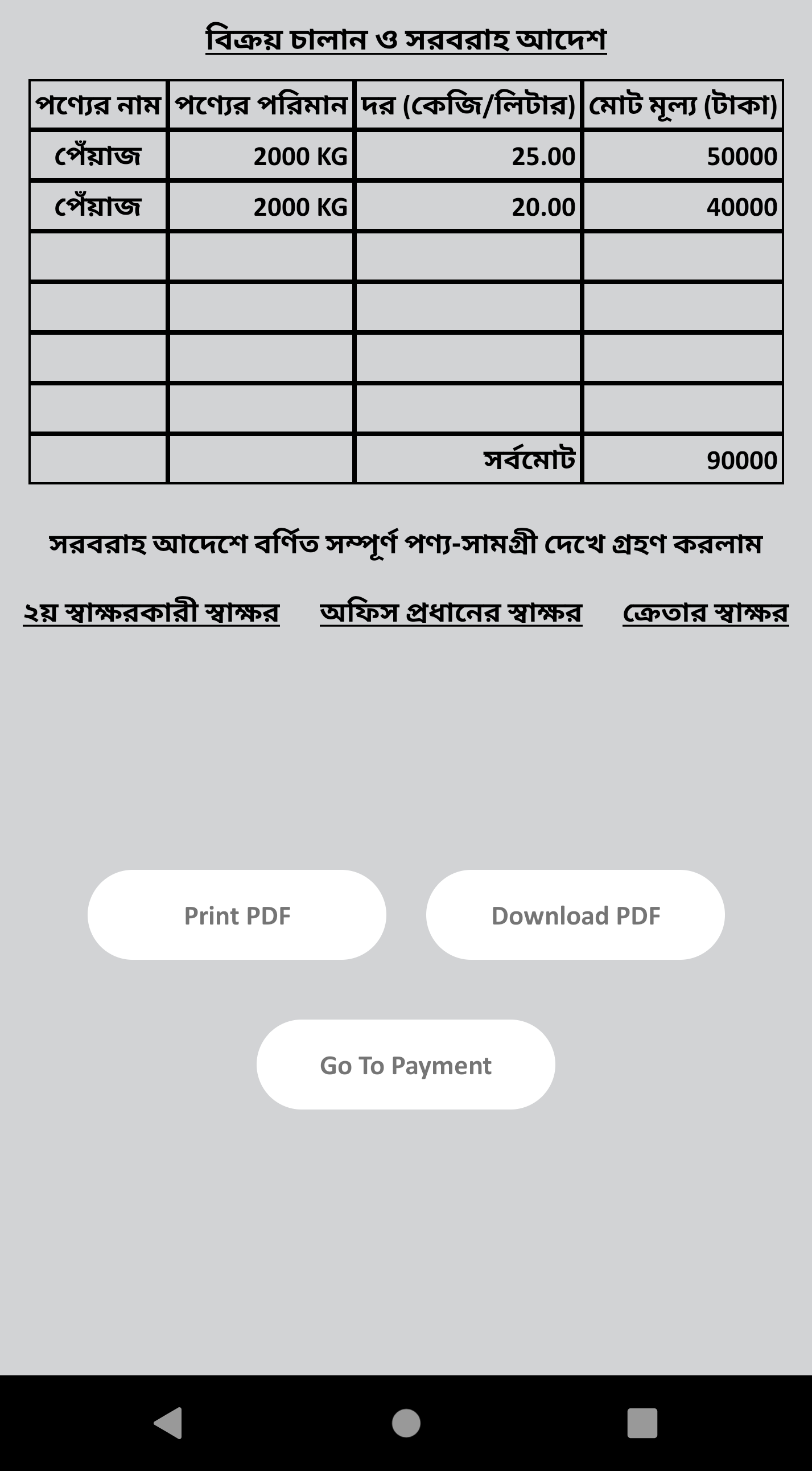Tap the Print PDF button
This screenshot has height=1471, width=812.
[237, 915]
